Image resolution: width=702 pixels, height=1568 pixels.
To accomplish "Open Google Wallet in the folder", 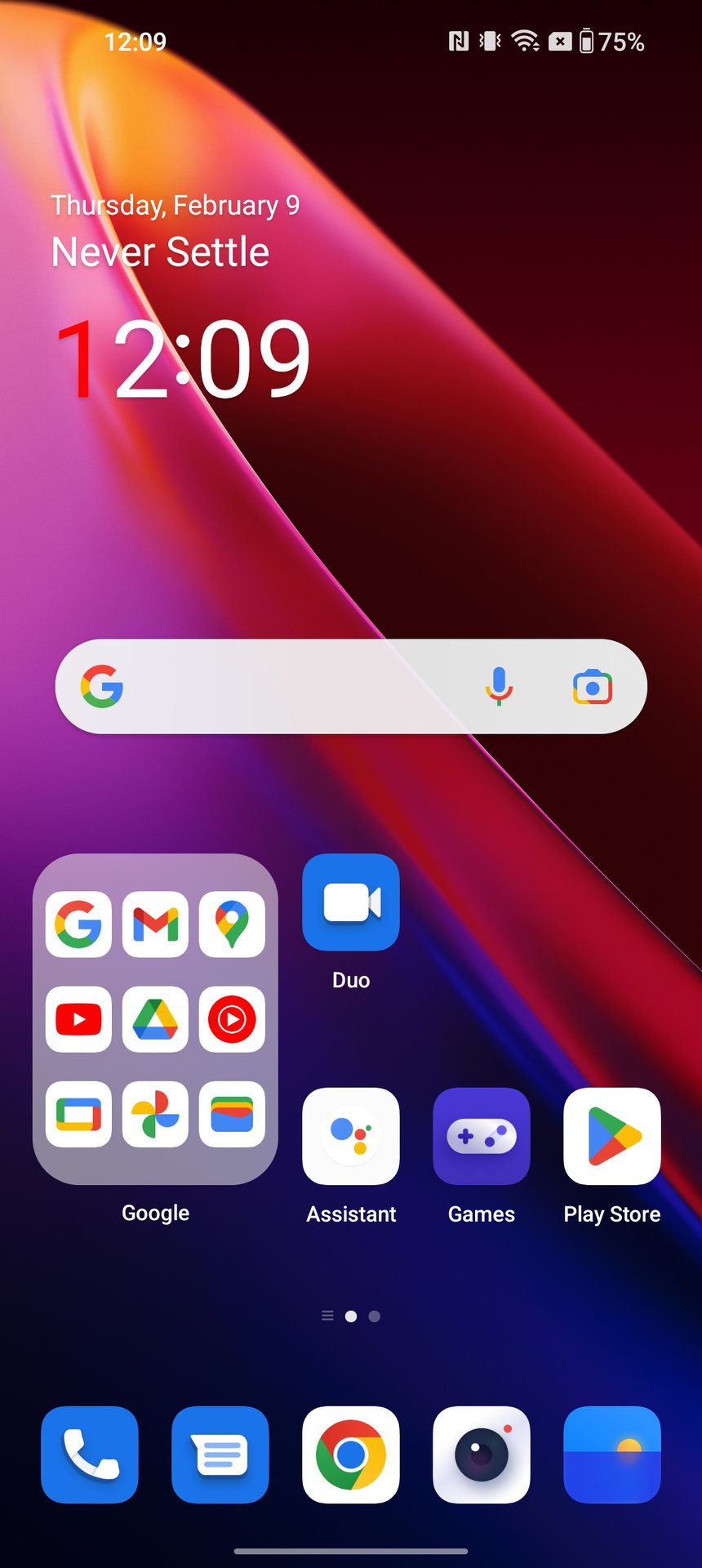I will pyautogui.click(x=232, y=1115).
